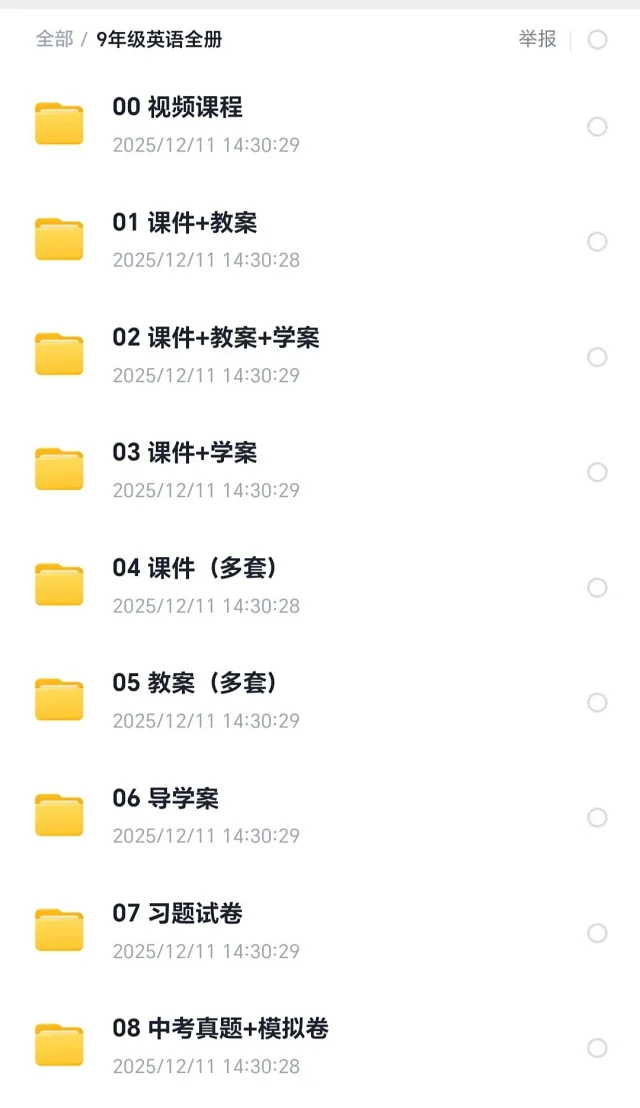Select the 06 导学案 checkbox
This screenshot has width=640, height=1108.
(x=597, y=818)
